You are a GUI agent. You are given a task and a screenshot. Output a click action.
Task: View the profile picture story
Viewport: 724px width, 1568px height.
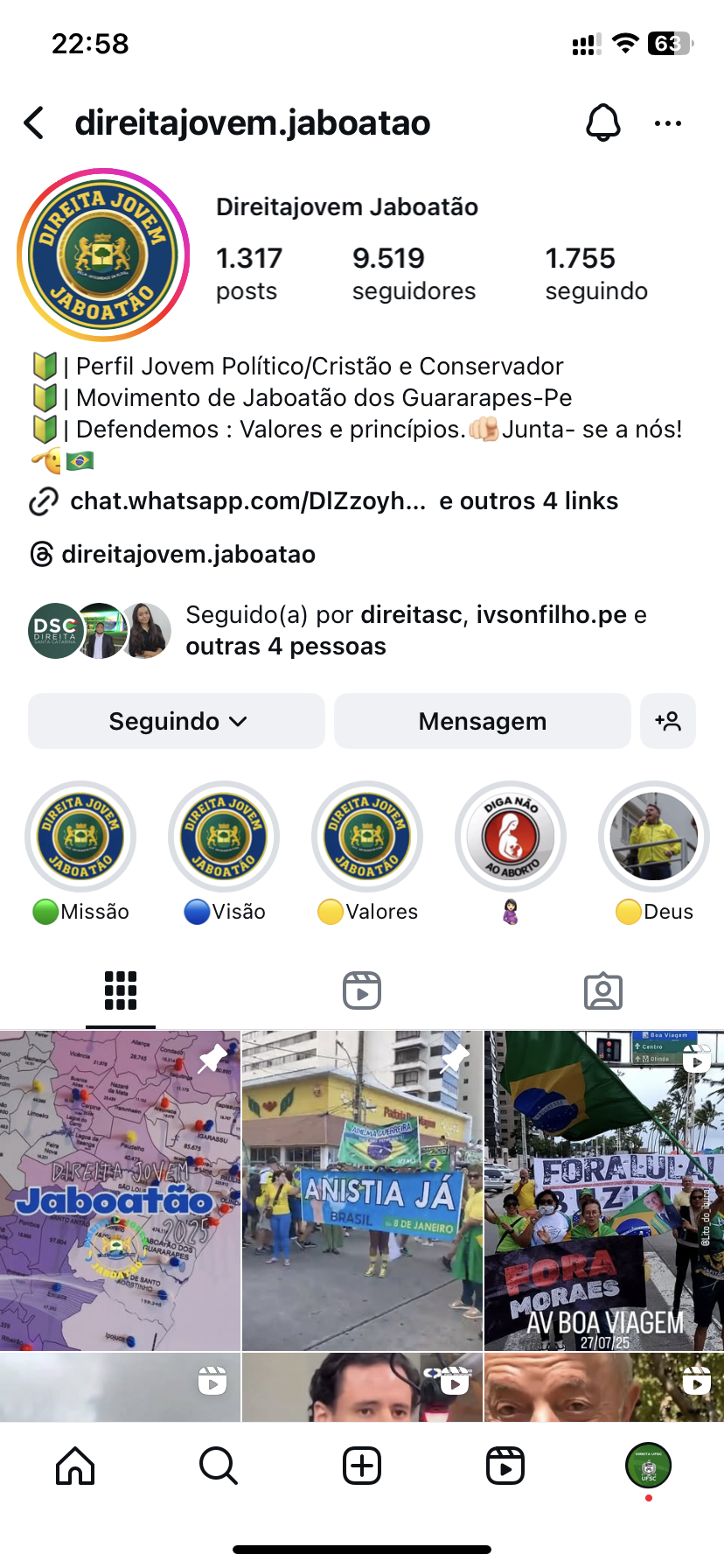103,255
